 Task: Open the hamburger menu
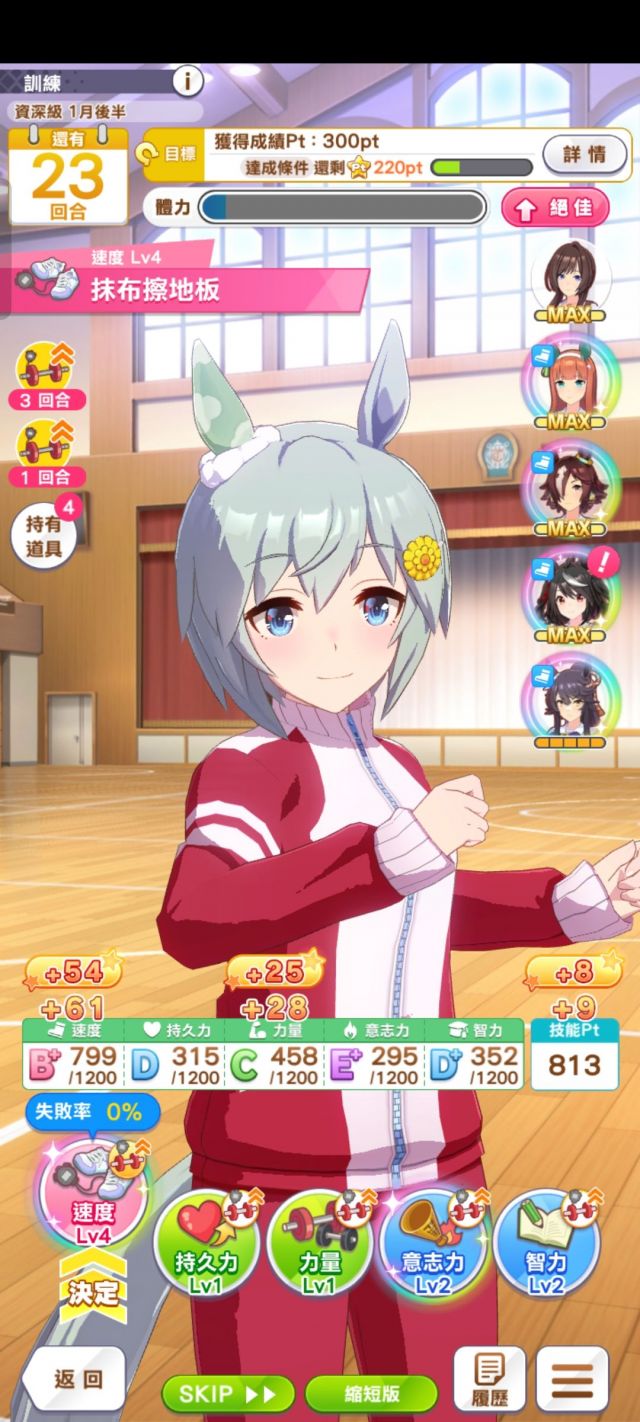(x=572, y=1380)
